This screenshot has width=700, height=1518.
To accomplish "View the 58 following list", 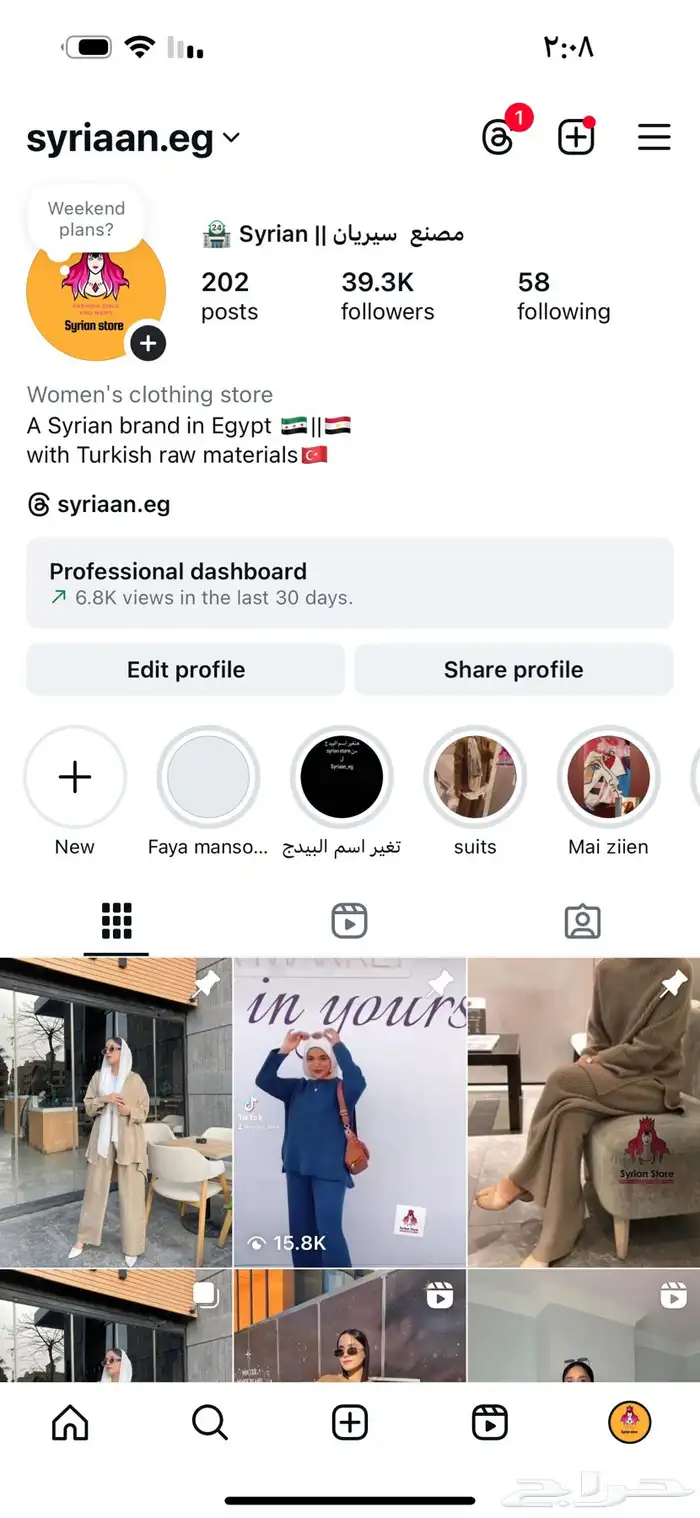I will coord(563,296).
